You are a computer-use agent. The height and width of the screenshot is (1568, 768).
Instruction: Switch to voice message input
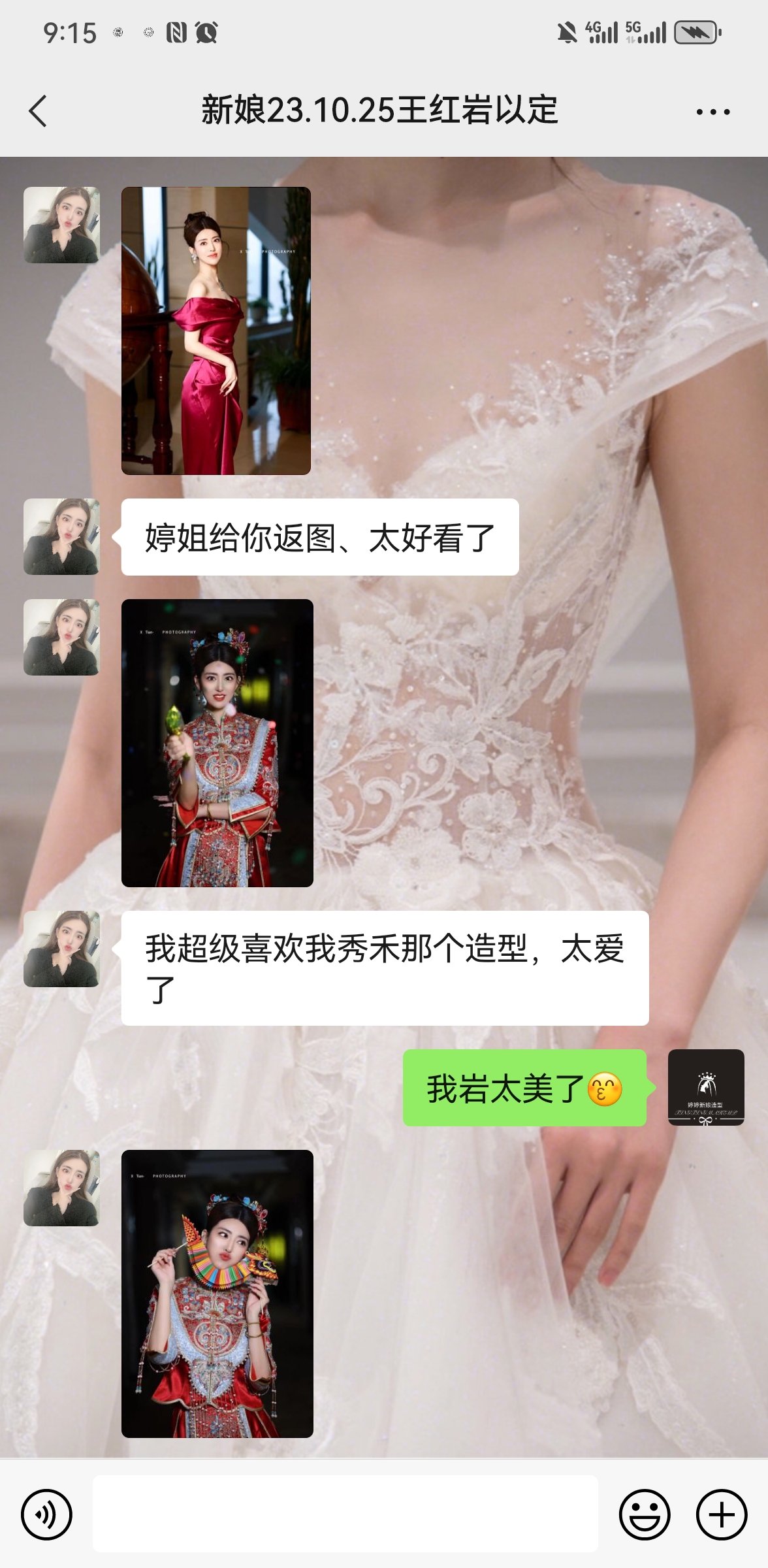point(46,1514)
